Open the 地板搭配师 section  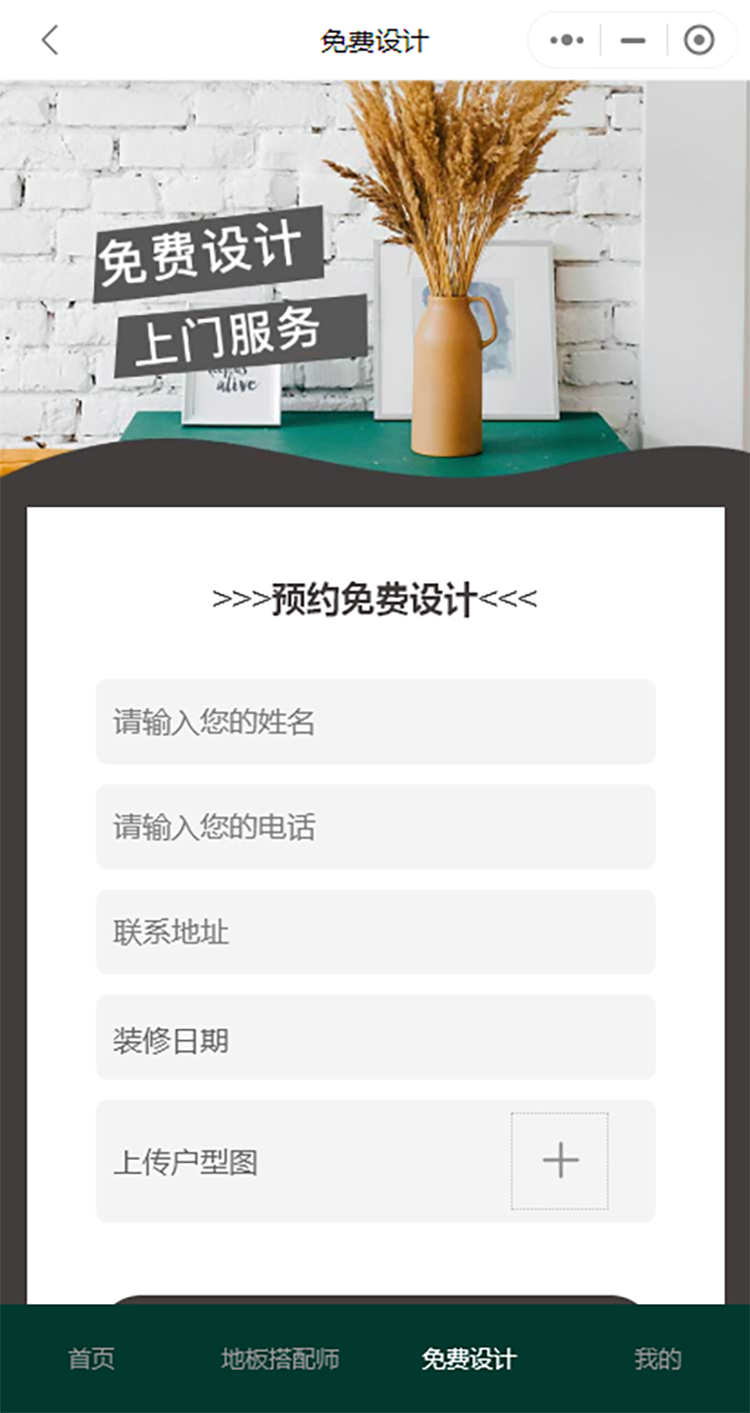[280, 1358]
